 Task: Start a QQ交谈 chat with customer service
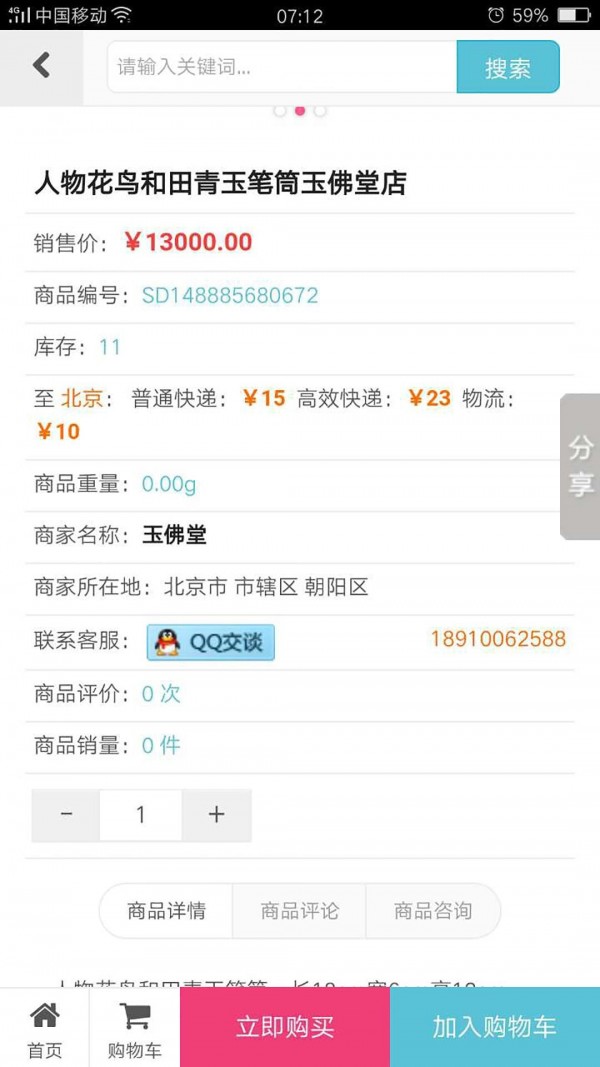[x=211, y=642]
